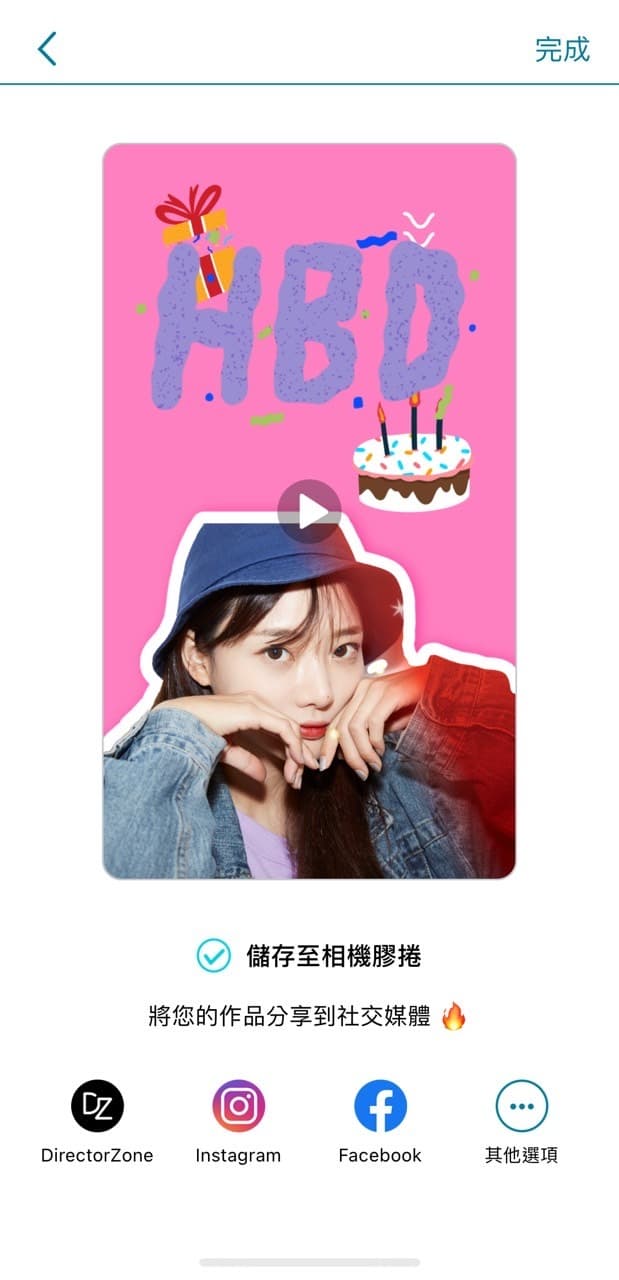Go back using the top arrow
The width and height of the screenshot is (619, 1280).
tap(47, 48)
